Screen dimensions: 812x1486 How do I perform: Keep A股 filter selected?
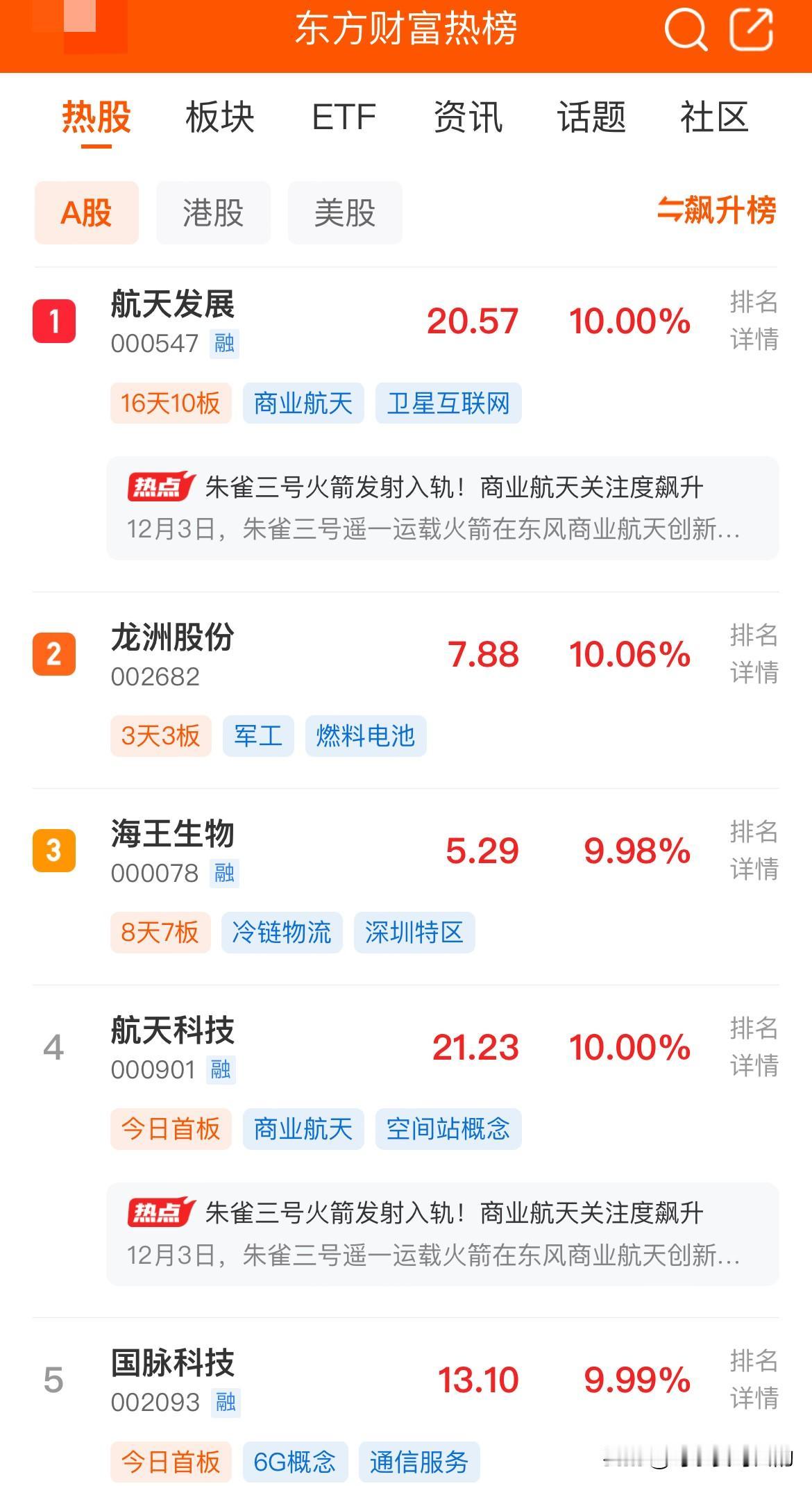pyautogui.click(x=86, y=213)
